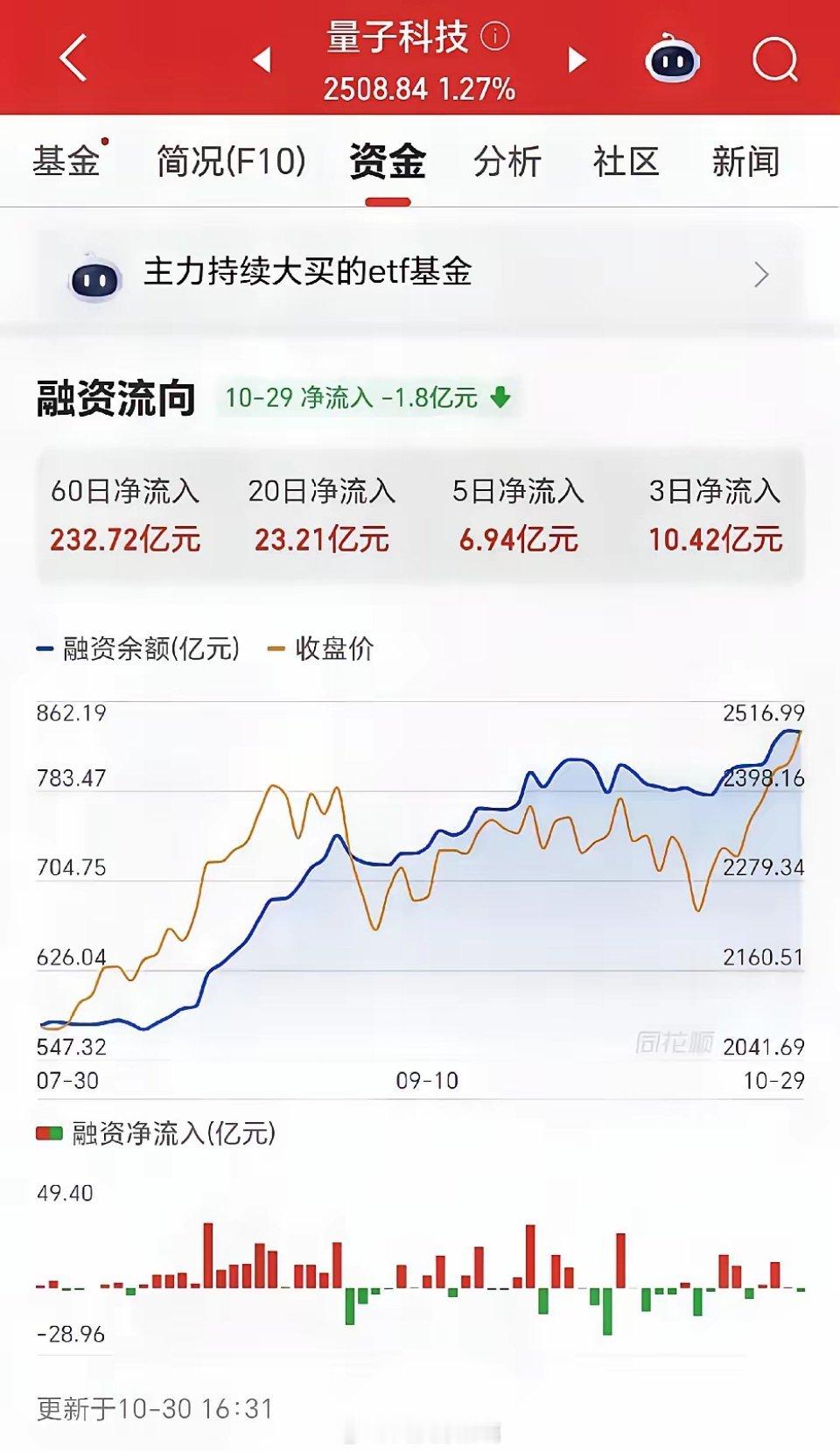Switch to next stock with right arrow

(577, 57)
